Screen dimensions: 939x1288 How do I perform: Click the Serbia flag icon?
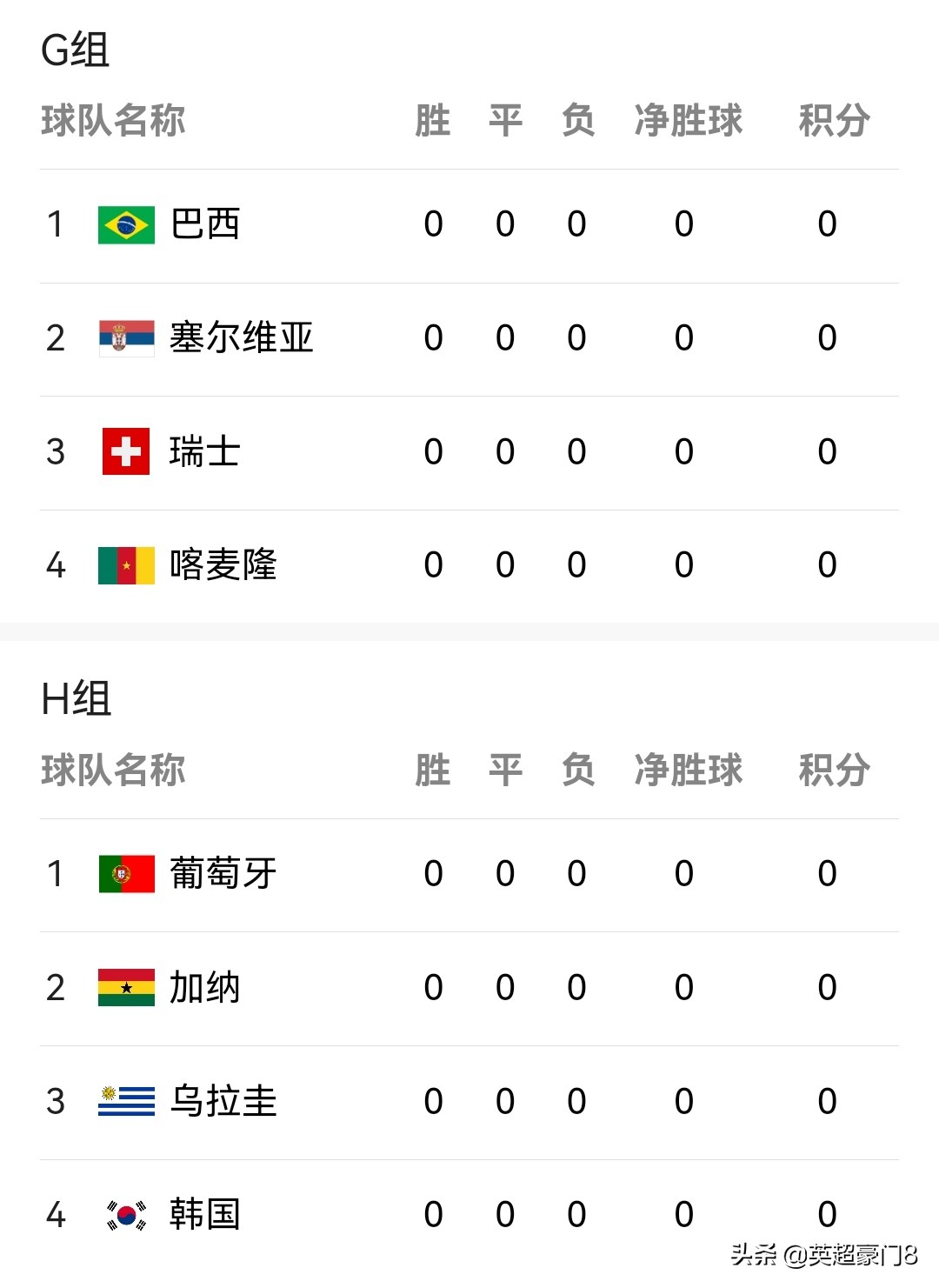(126, 338)
